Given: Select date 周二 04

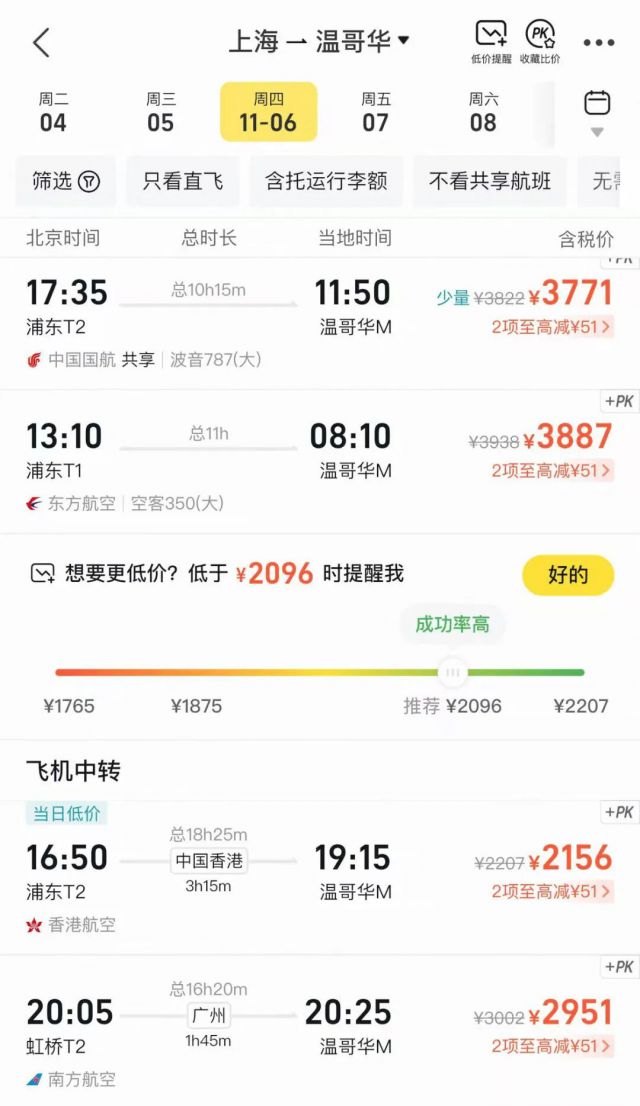Looking at the screenshot, I should [x=53, y=112].
